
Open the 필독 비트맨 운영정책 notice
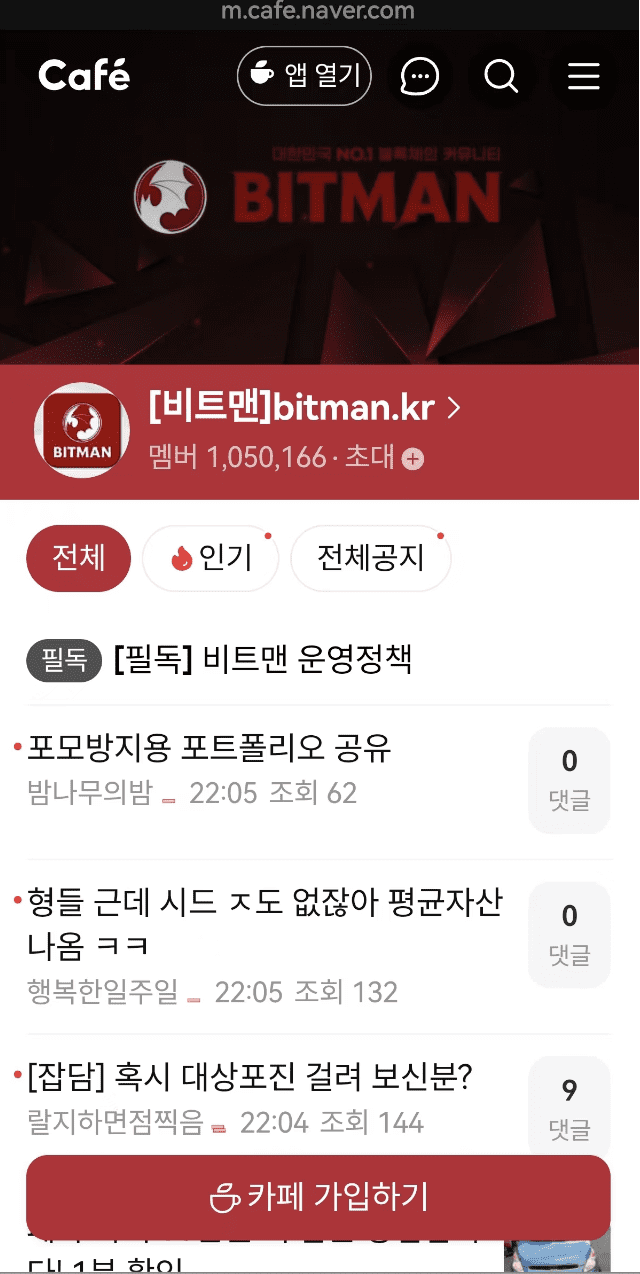[219, 660]
